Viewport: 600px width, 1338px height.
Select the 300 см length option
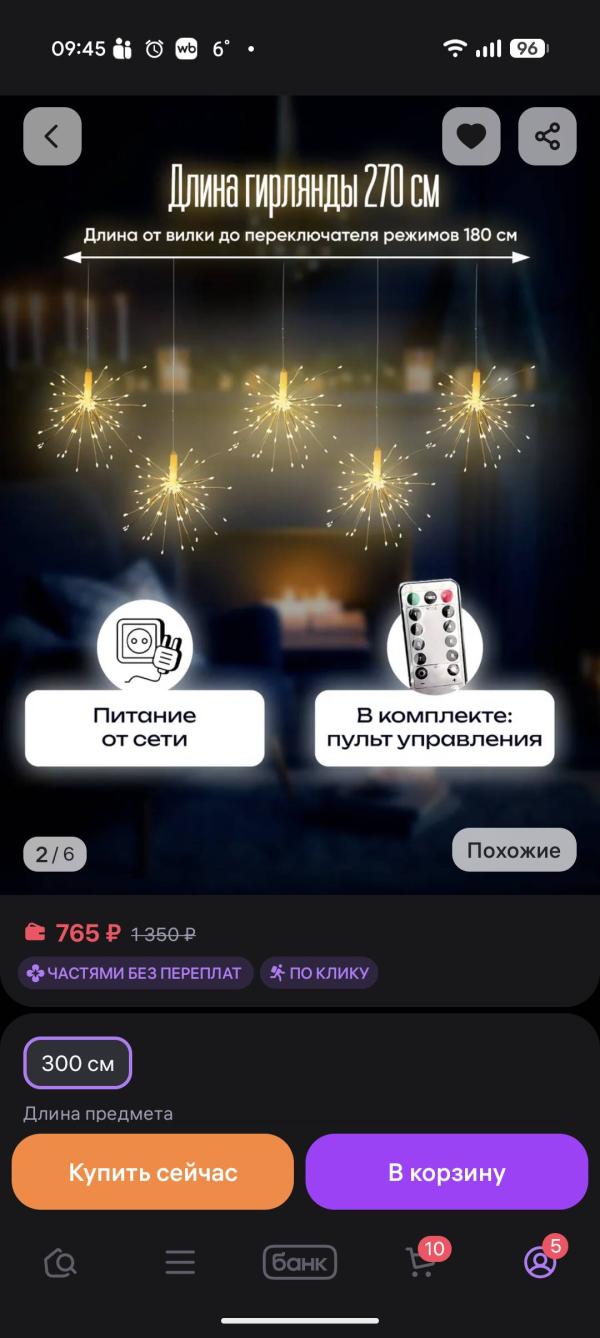coord(78,1063)
